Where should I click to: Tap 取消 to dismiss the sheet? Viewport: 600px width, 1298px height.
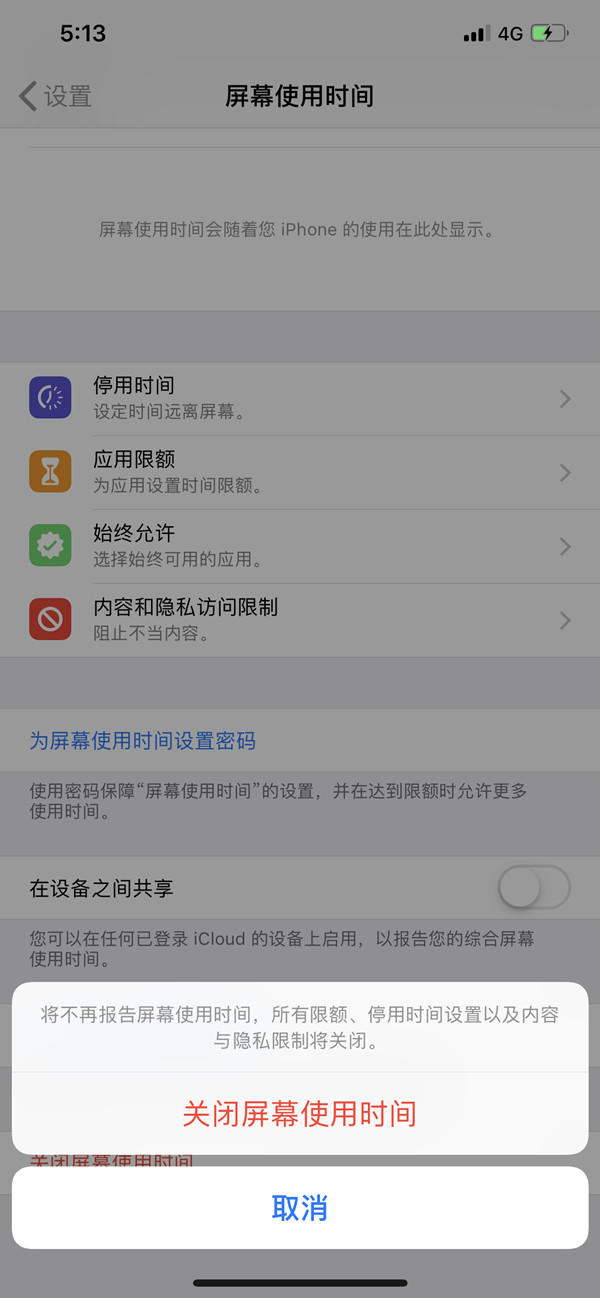click(x=299, y=1207)
